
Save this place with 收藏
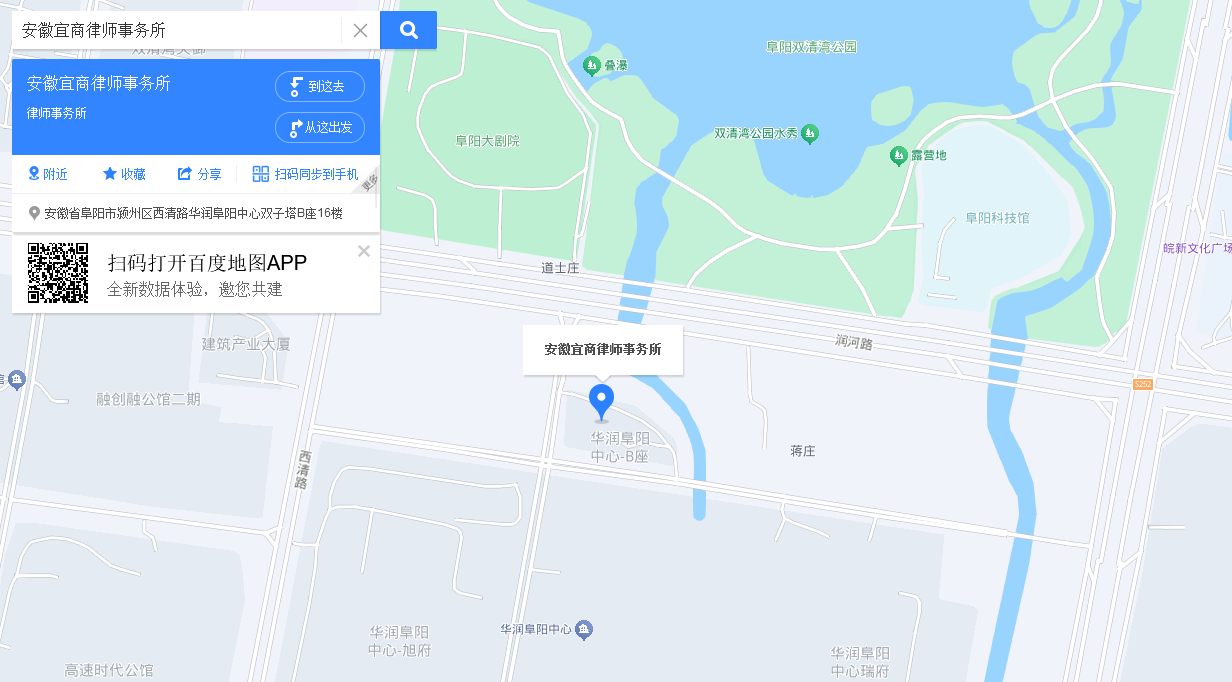[124, 174]
